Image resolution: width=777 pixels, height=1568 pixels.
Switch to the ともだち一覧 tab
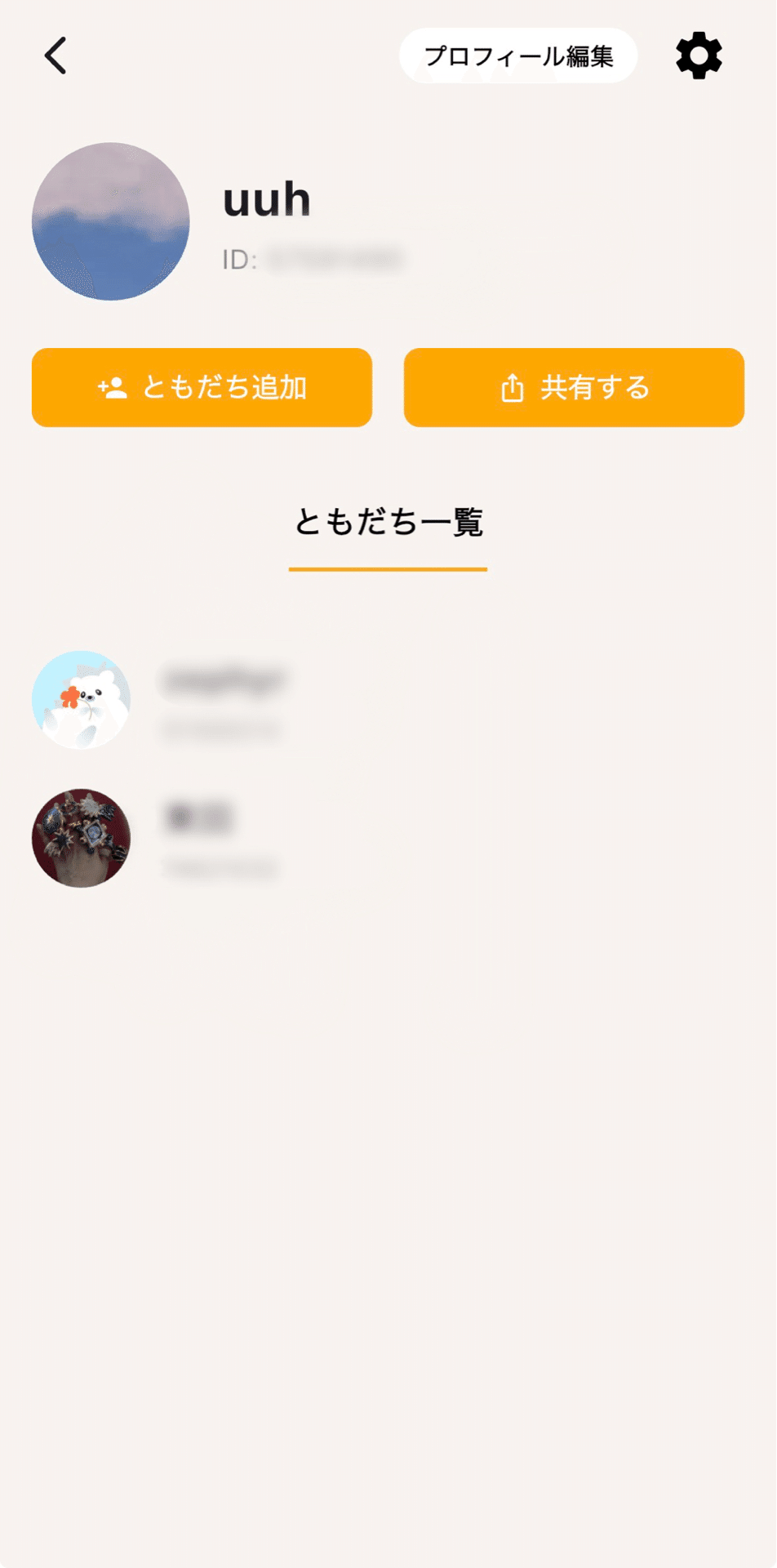pyautogui.click(x=390, y=521)
